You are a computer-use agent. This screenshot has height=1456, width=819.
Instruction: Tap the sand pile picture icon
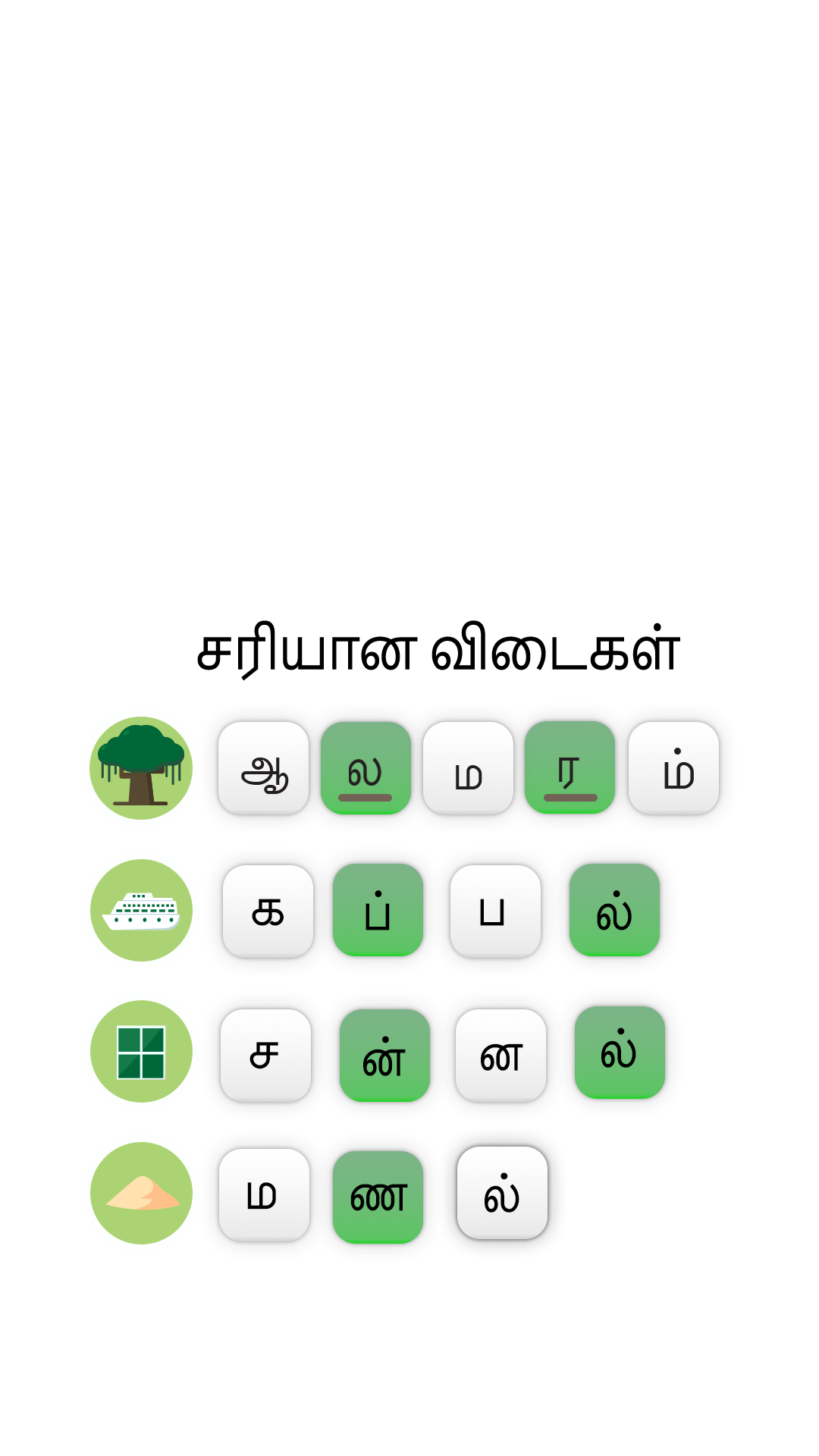(141, 1193)
